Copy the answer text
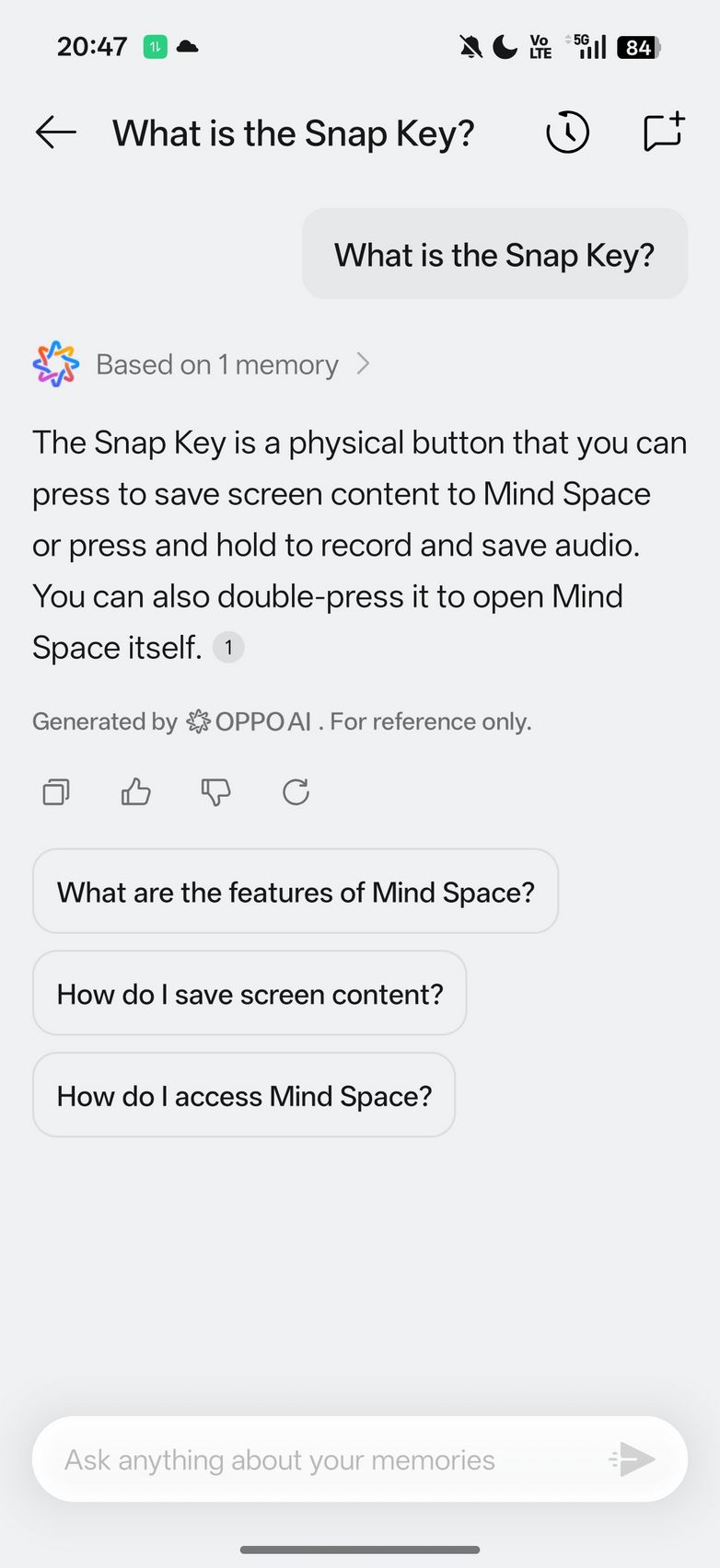This screenshot has width=720, height=1568. point(56,791)
